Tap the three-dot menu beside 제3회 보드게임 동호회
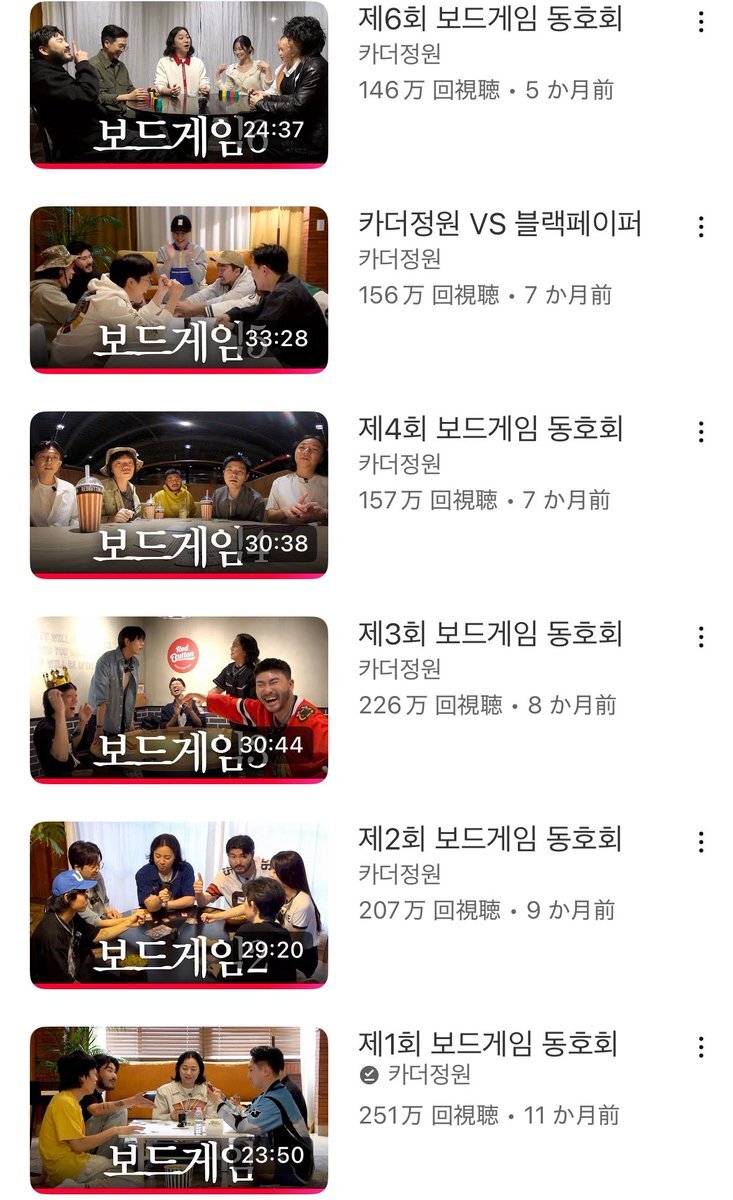Image resolution: width=733 pixels, height=1200 pixels. click(701, 636)
